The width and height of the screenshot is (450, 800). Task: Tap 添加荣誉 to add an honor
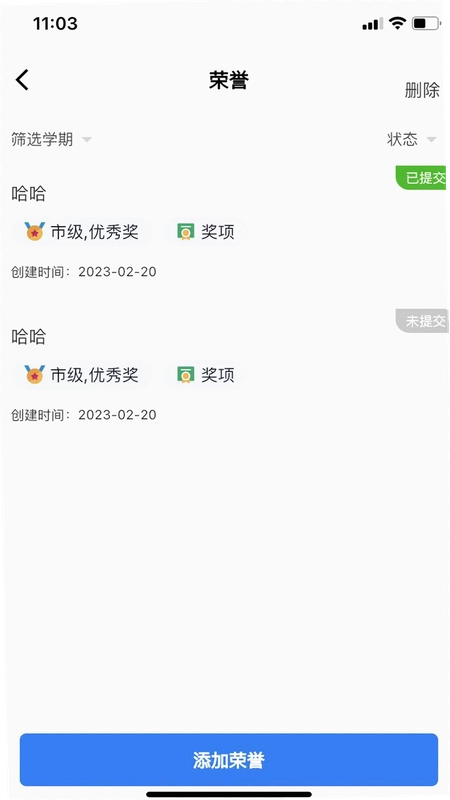(229, 760)
